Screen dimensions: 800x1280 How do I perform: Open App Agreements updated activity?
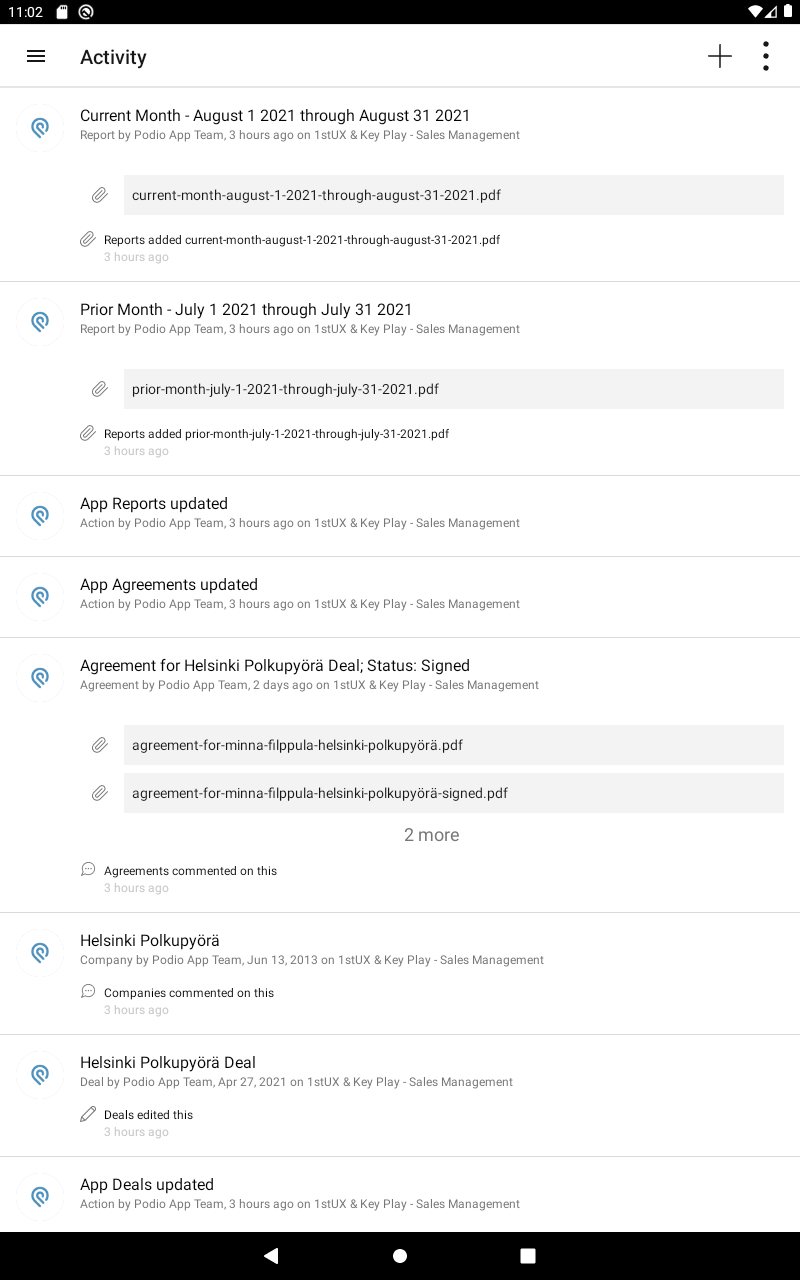point(169,585)
